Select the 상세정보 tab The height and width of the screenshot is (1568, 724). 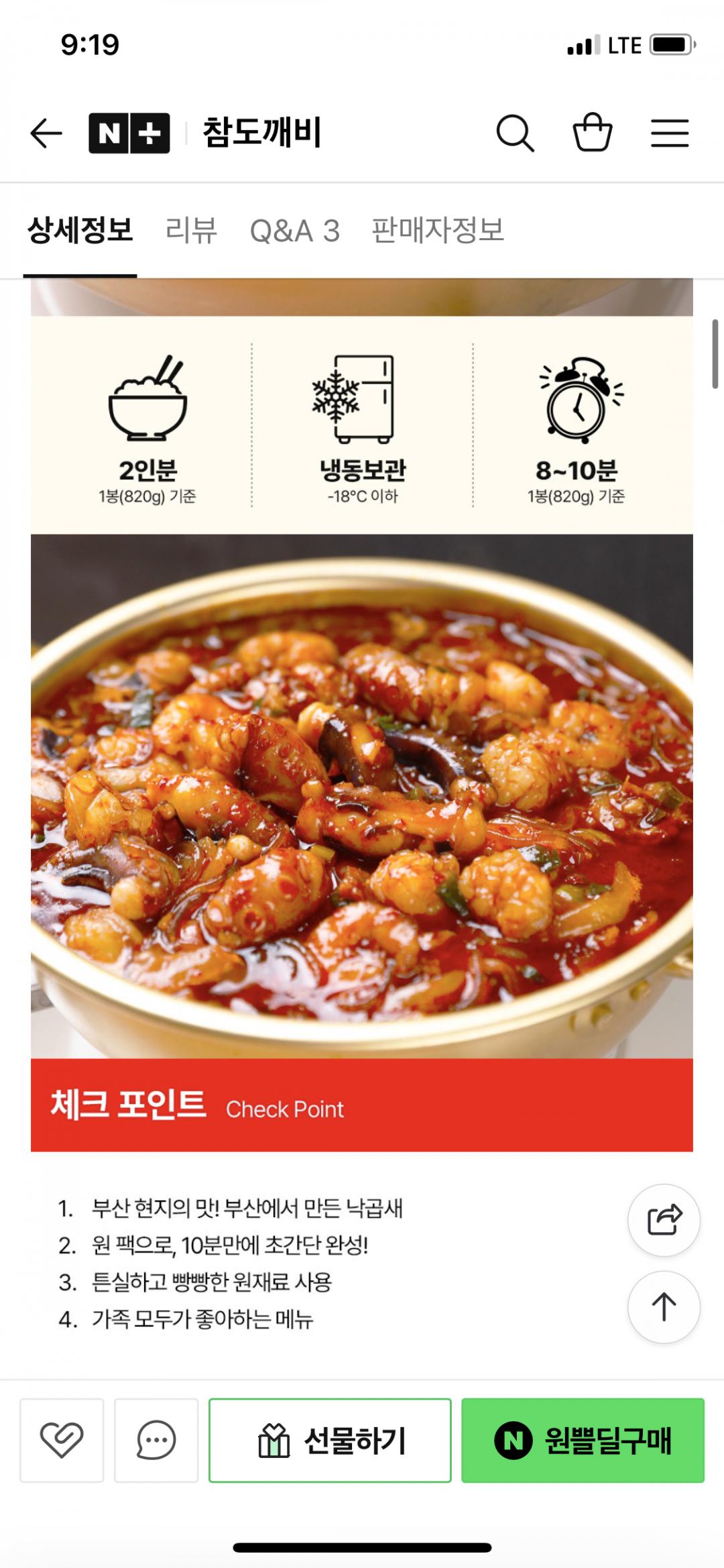[80, 231]
